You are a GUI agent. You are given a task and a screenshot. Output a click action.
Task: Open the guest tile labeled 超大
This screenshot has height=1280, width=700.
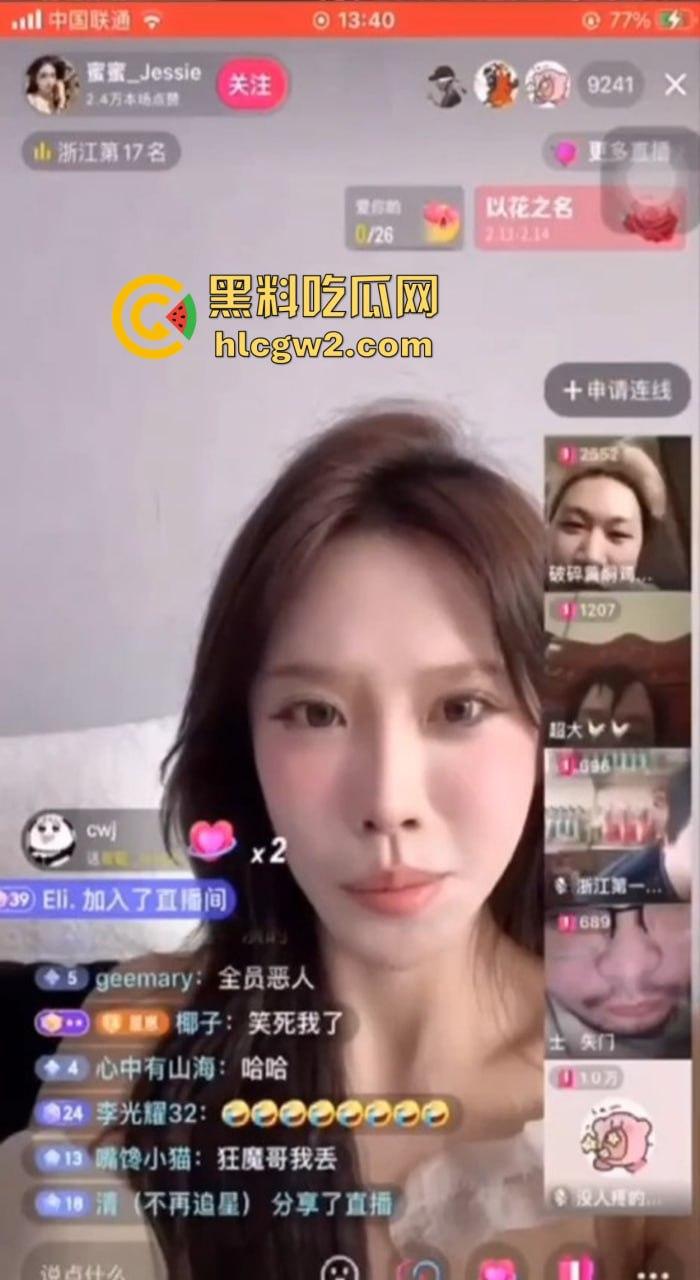(x=617, y=669)
